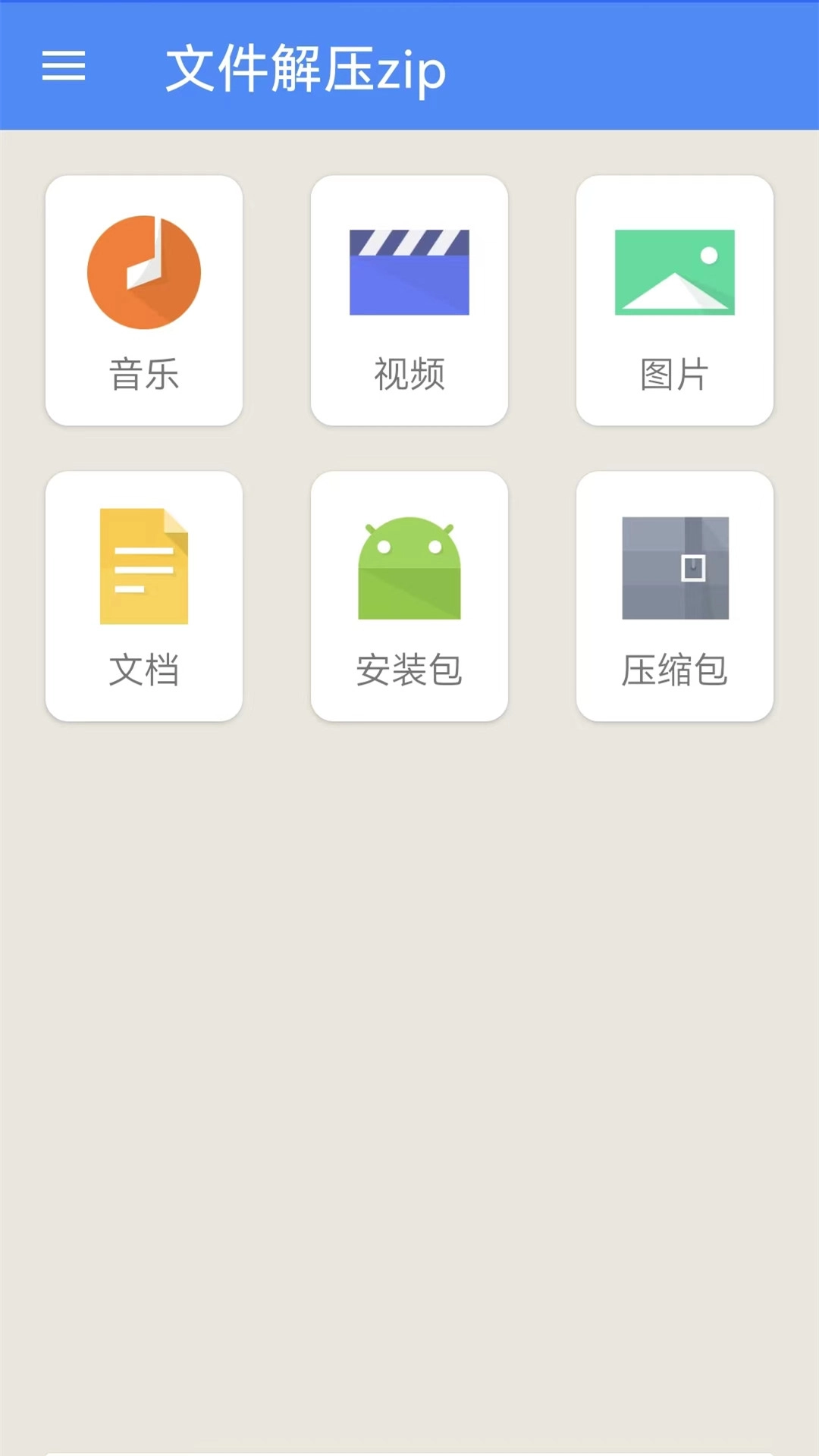Open the green picture icon
Image resolution: width=819 pixels, height=1456 pixels.
tap(674, 271)
